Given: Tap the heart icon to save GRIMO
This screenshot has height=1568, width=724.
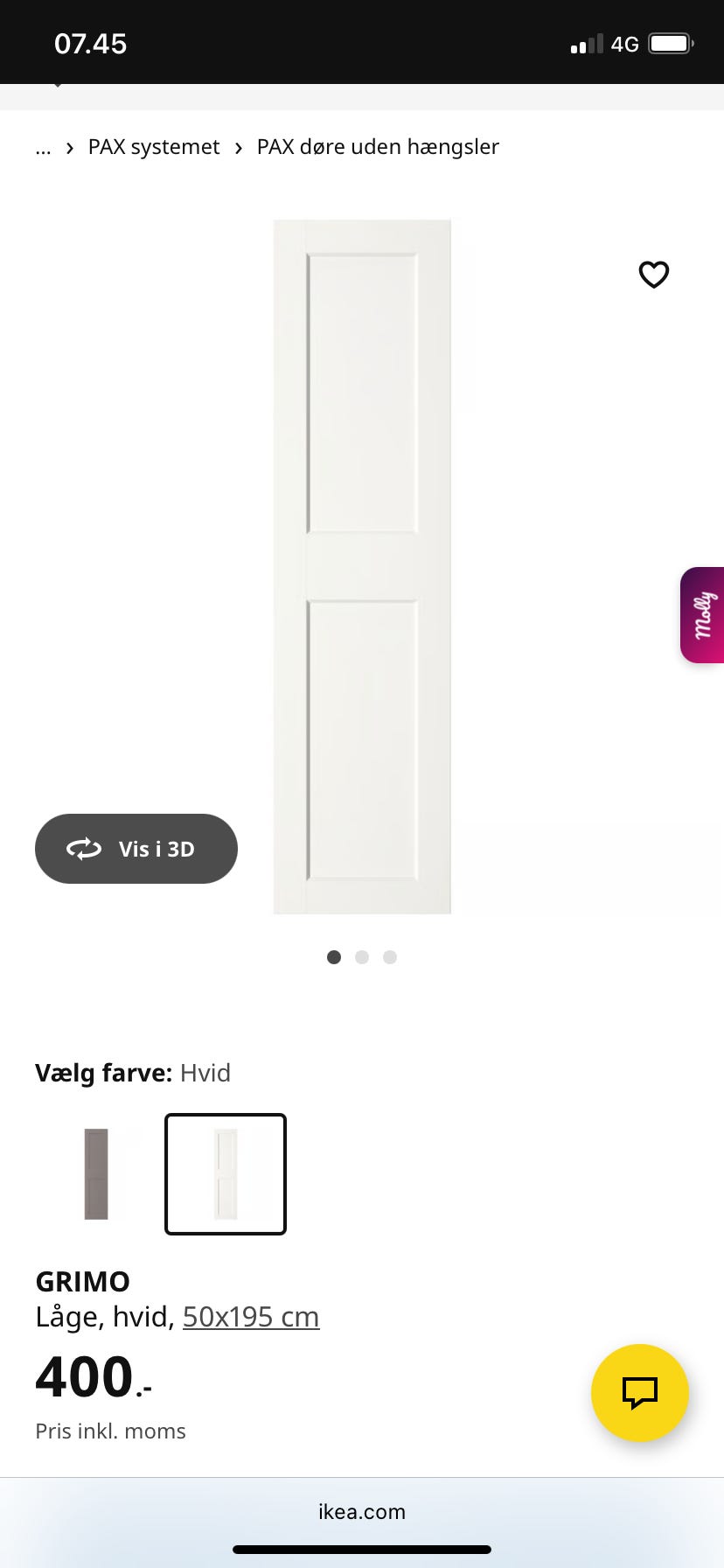Looking at the screenshot, I should [653, 275].
